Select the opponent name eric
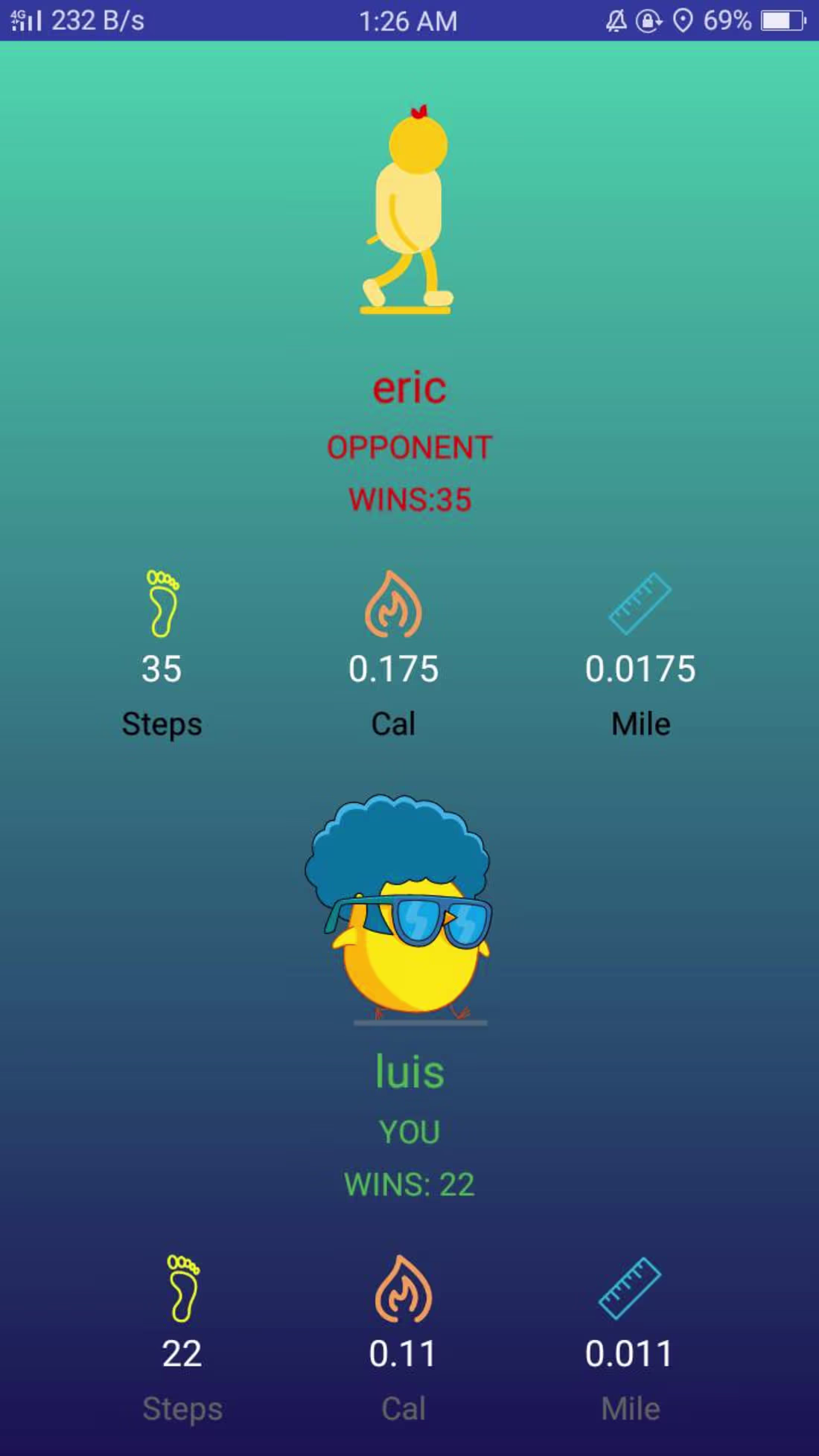This screenshot has width=819, height=1456. click(409, 384)
